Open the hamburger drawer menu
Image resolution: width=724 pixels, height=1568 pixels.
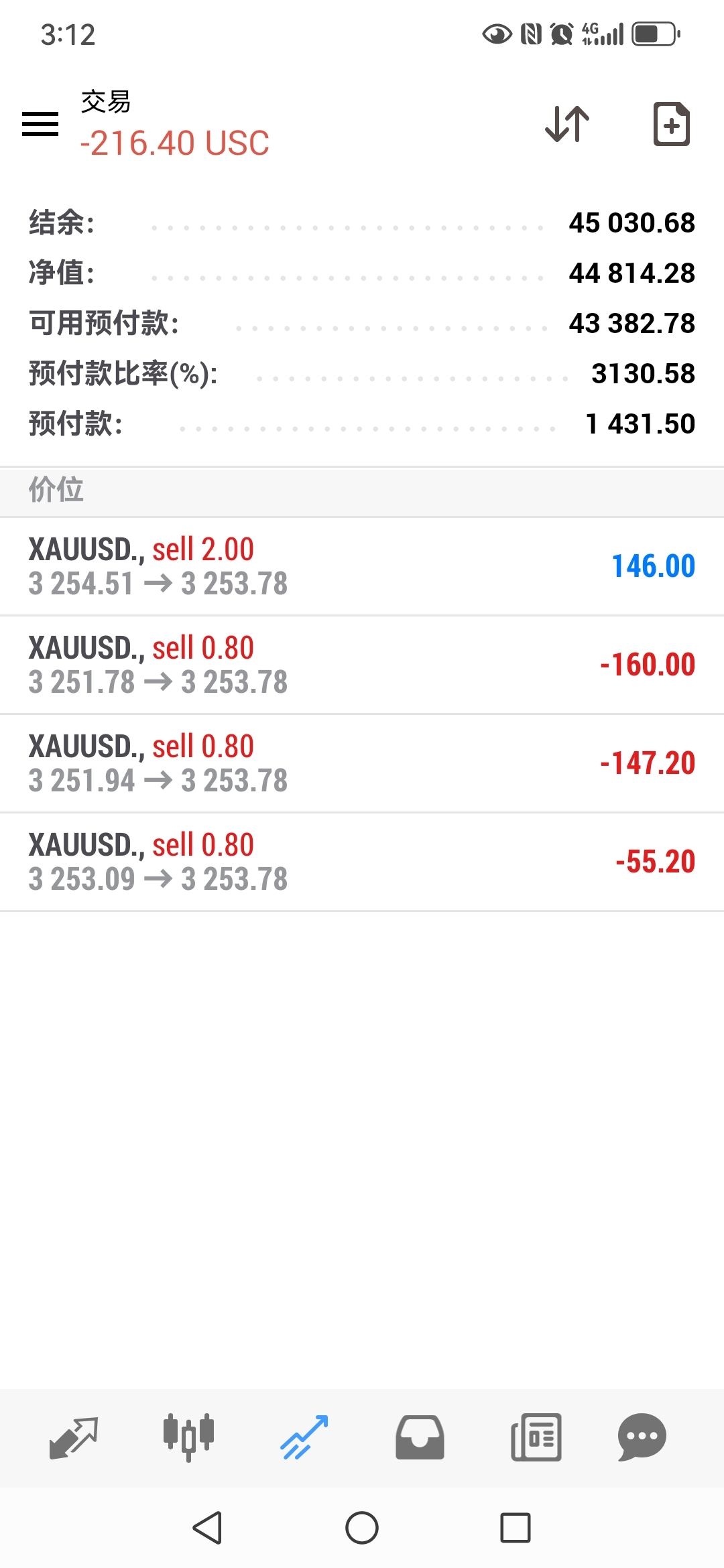click(x=40, y=124)
